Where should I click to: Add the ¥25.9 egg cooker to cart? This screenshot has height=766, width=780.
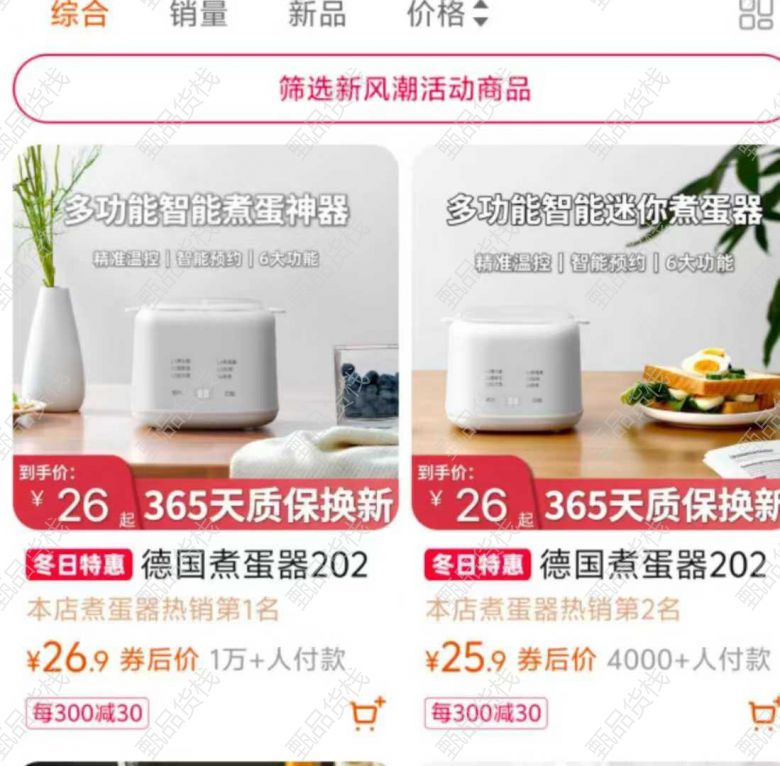click(x=763, y=713)
